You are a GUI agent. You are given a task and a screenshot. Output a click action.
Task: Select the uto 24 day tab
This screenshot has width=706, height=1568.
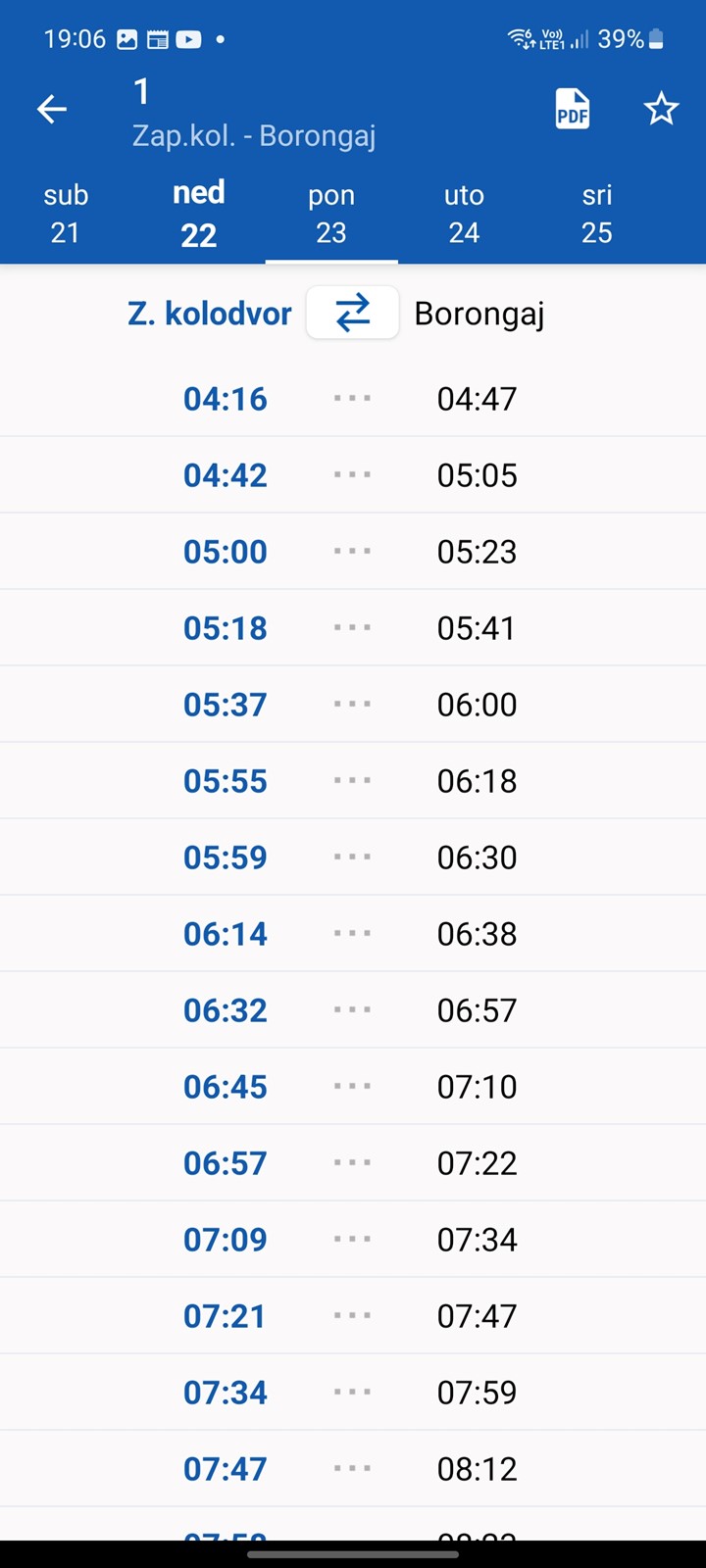click(464, 214)
